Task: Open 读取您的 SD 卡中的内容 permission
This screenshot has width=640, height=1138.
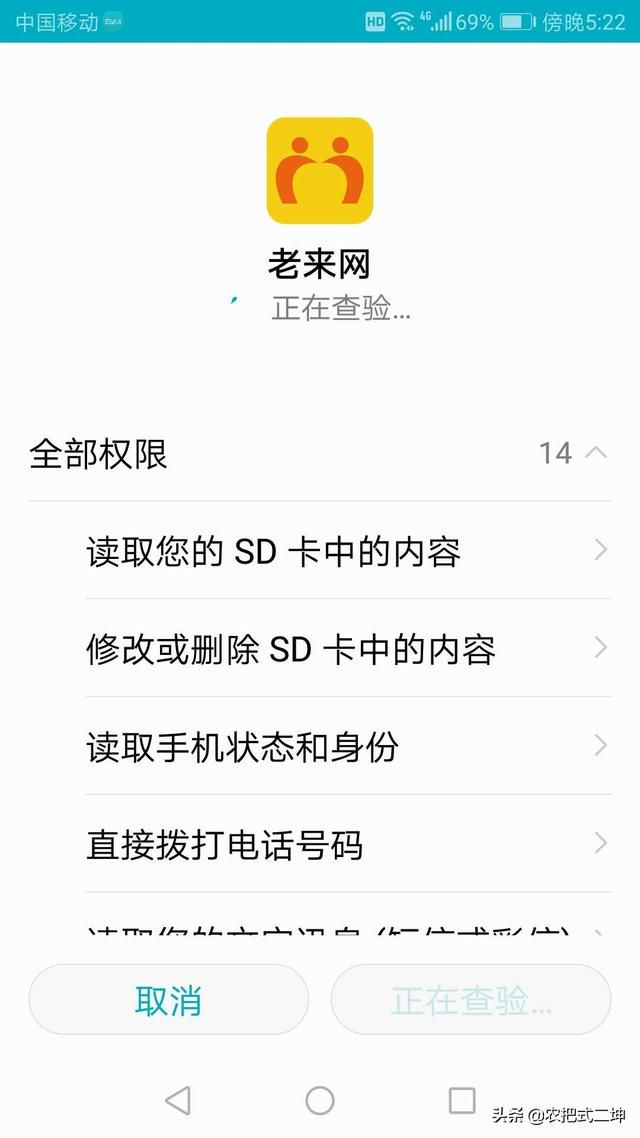Action: 348,551
